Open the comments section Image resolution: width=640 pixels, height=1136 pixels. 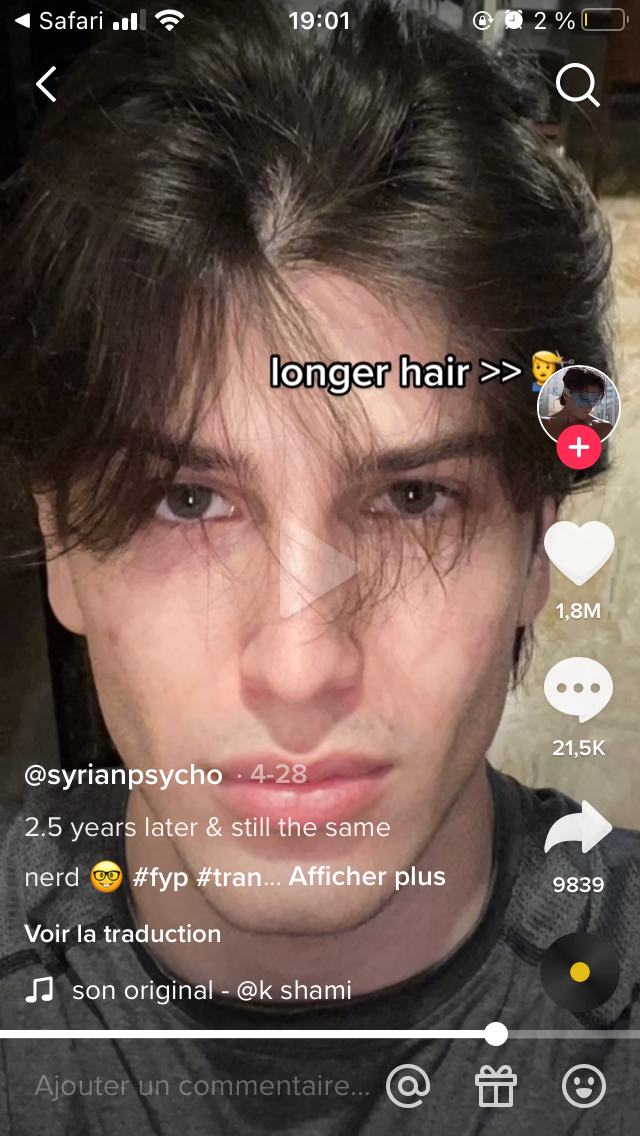click(578, 690)
